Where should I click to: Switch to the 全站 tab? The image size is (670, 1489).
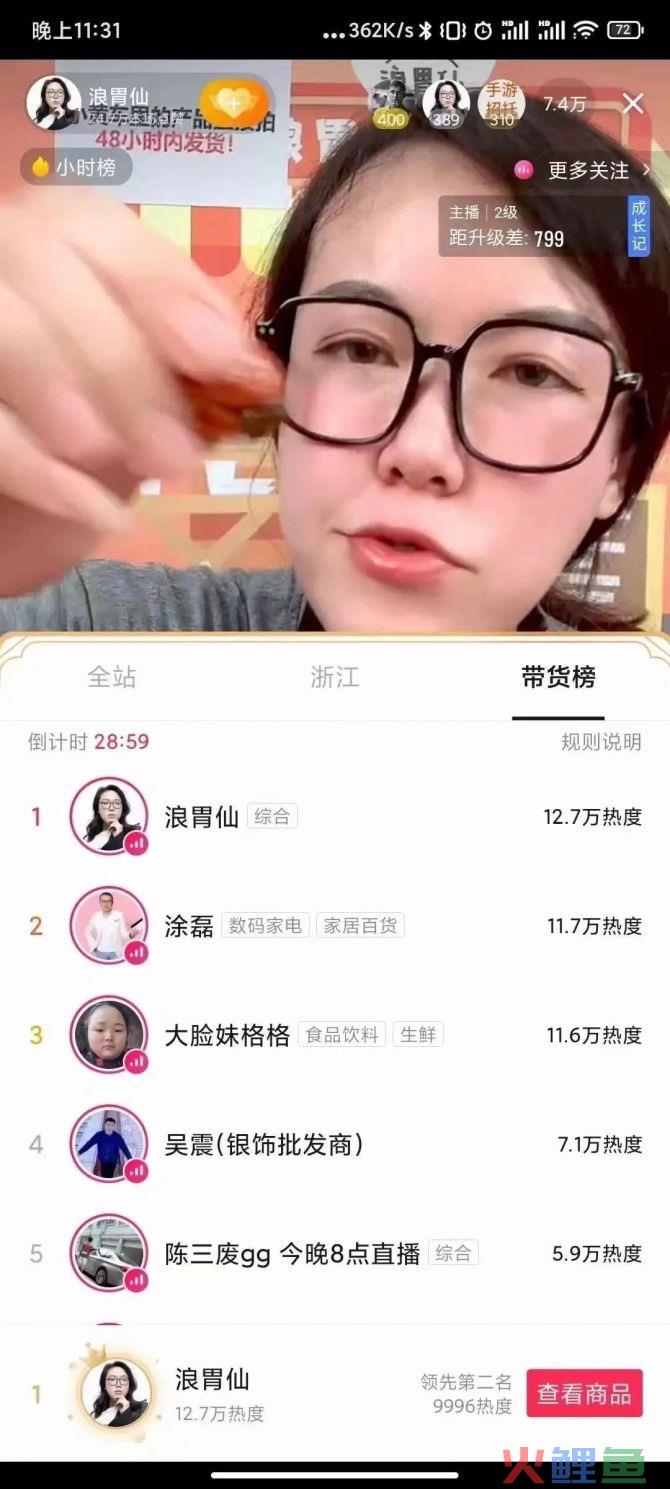coord(111,677)
